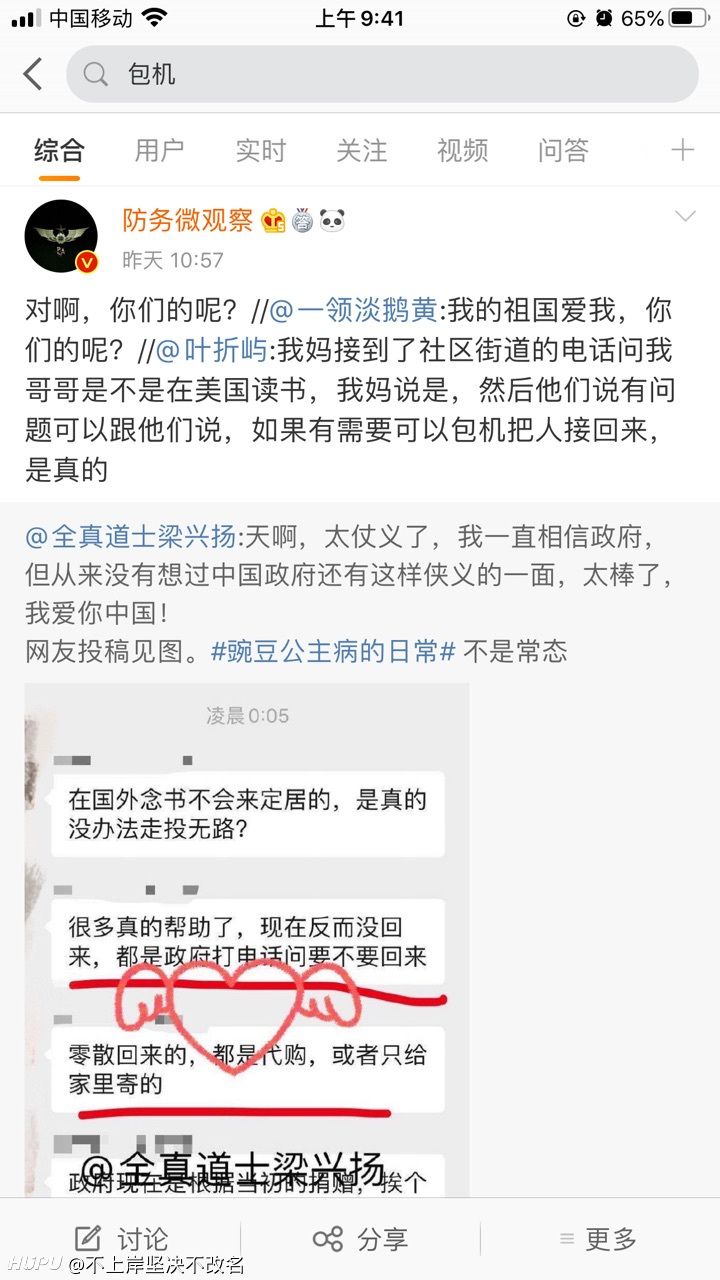Open the @全真道士梁兴扬 mention

click(x=130, y=537)
